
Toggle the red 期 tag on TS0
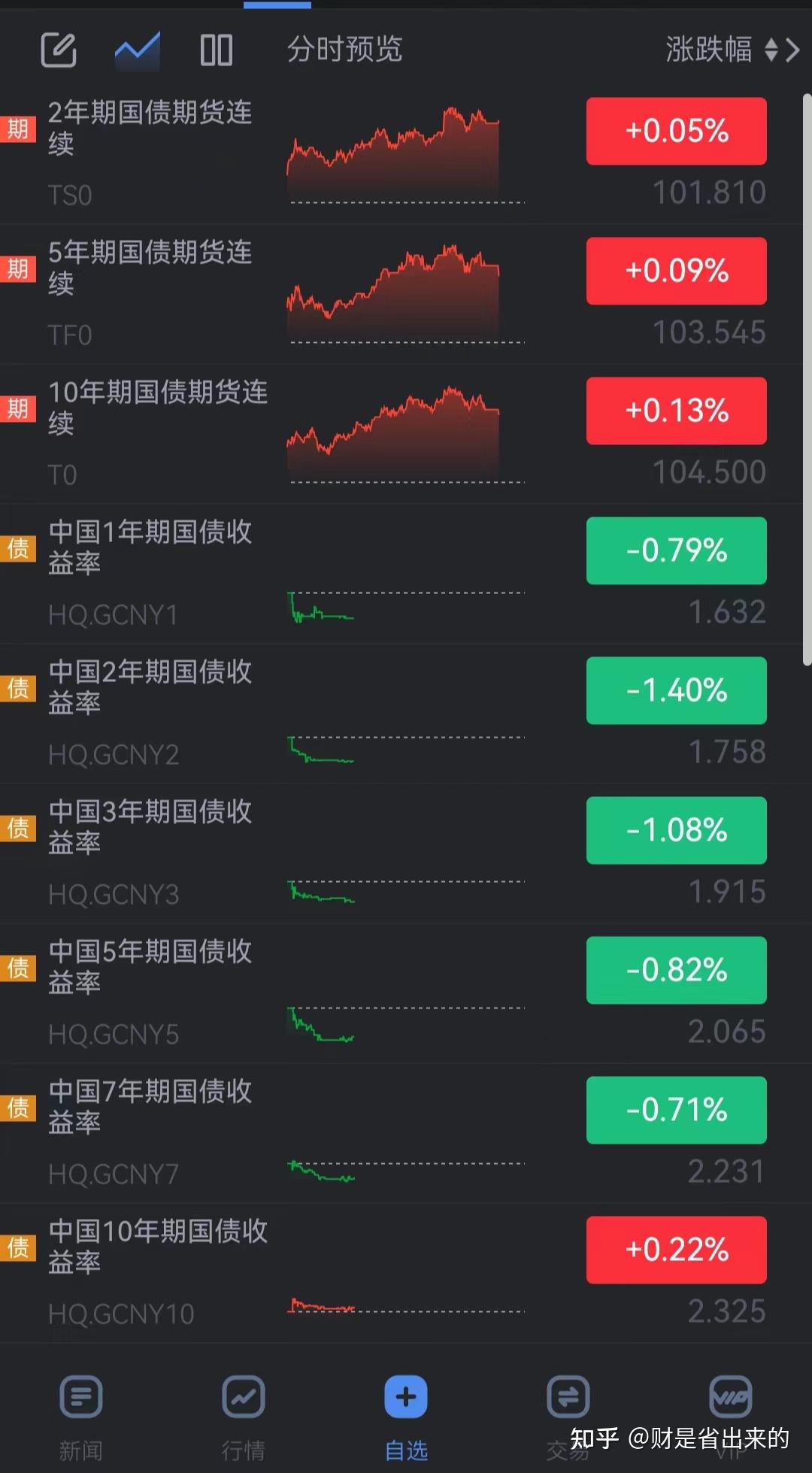click(18, 129)
